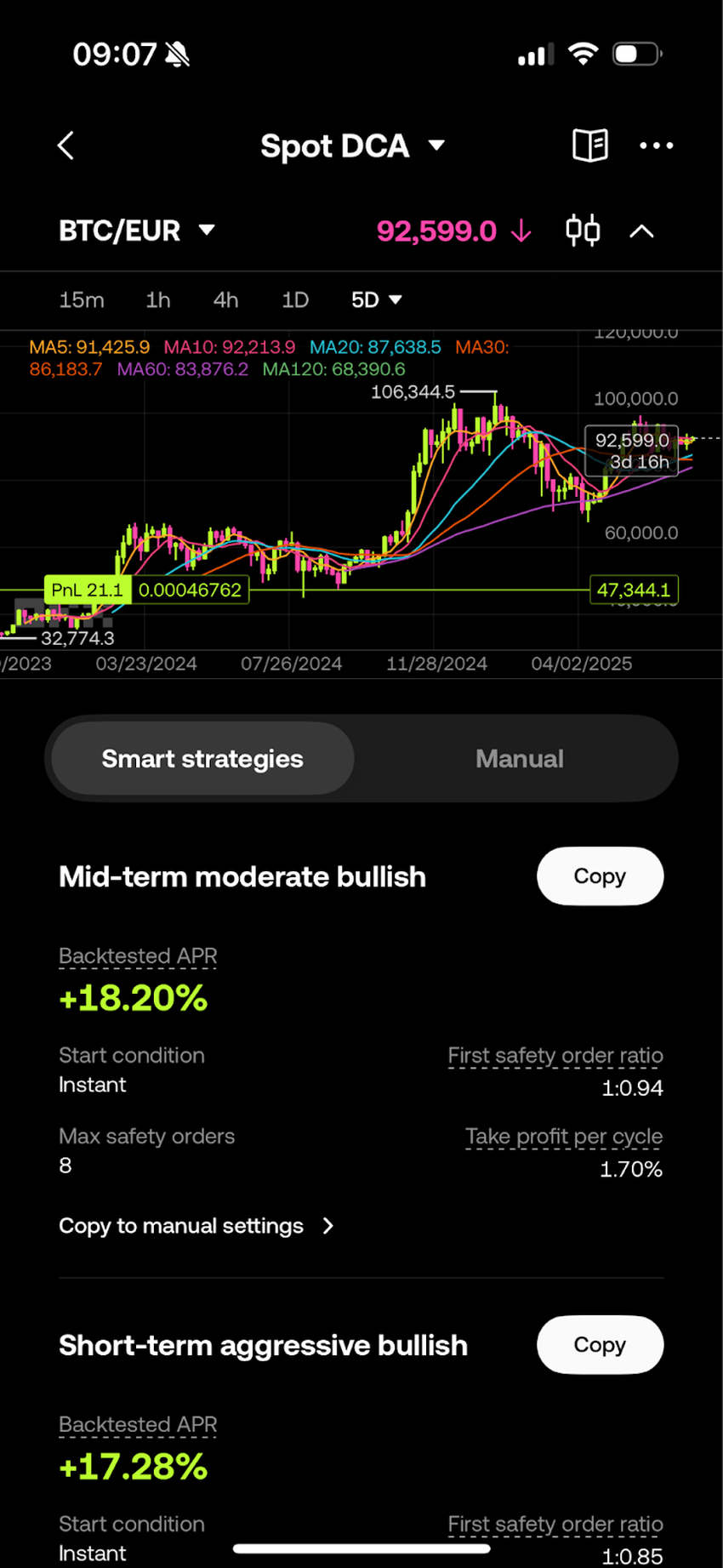Switch to the Manual tab
The width and height of the screenshot is (723, 1568).
coord(519,759)
